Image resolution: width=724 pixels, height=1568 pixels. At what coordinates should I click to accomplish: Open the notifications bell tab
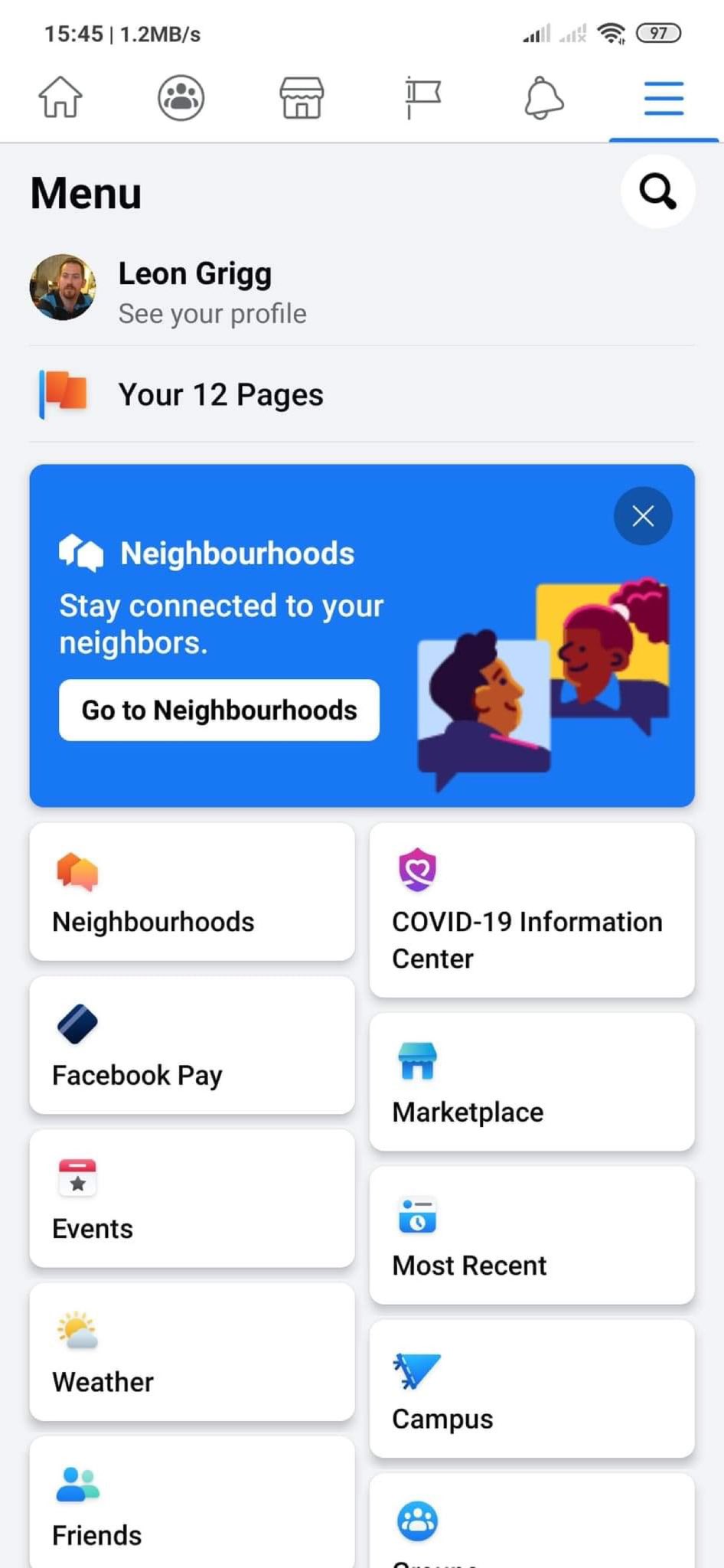(x=543, y=98)
